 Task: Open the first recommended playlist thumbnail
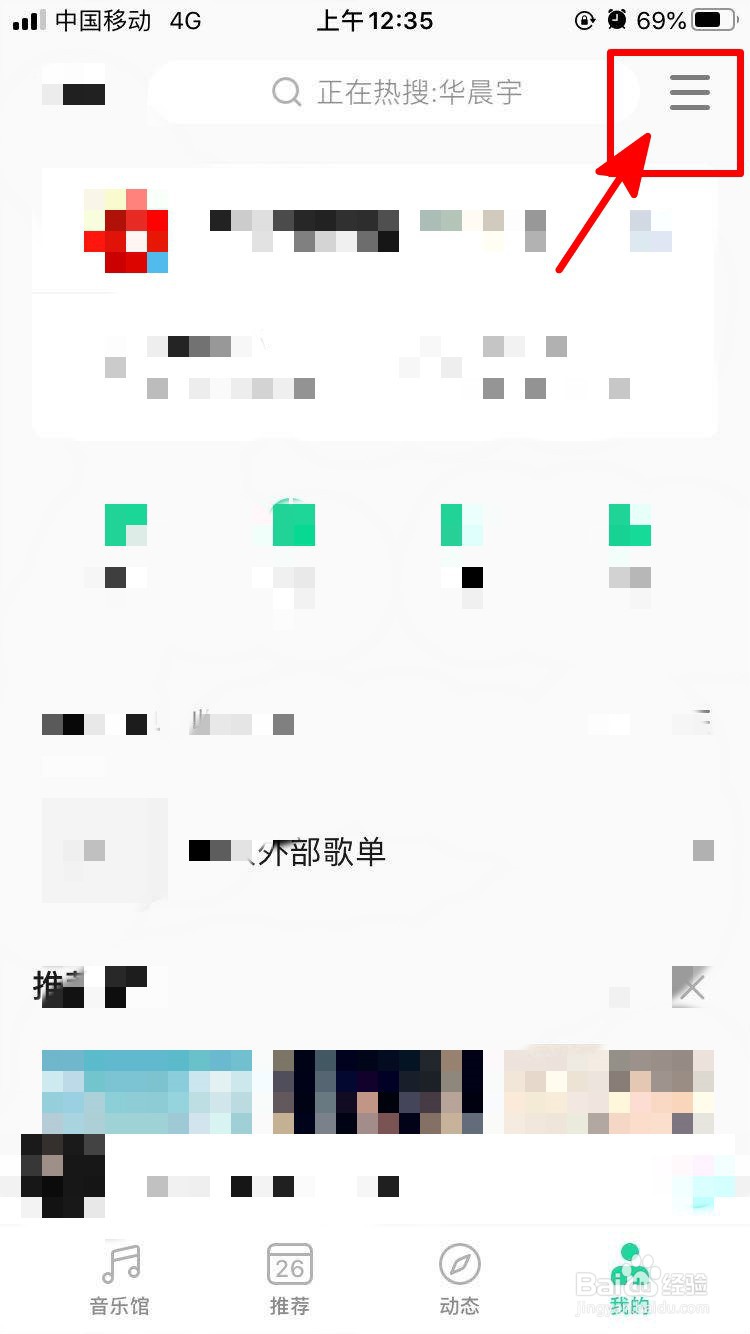pyautogui.click(x=146, y=1089)
